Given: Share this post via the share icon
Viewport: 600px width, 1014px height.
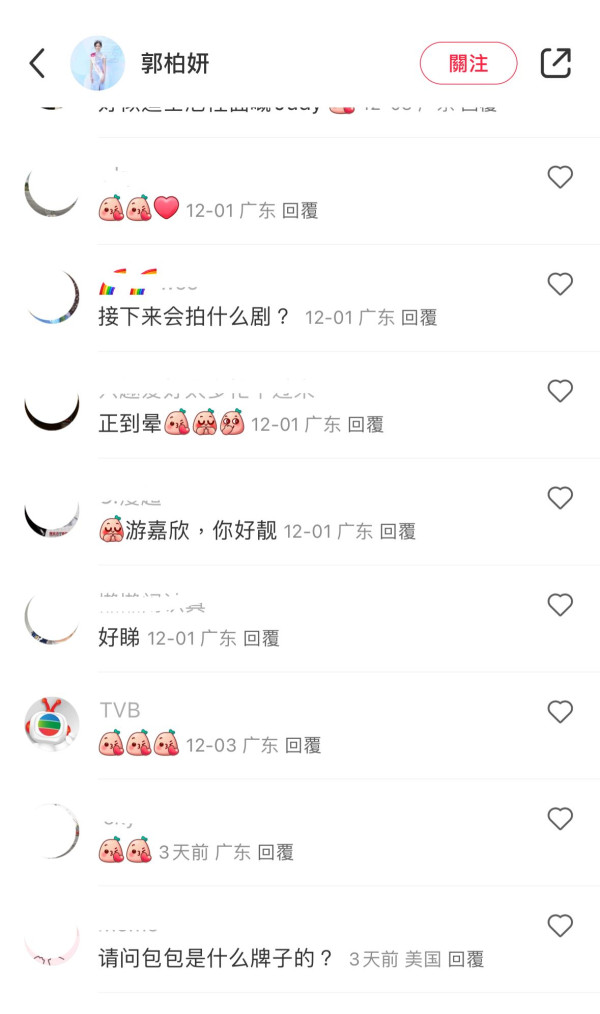Looking at the screenshot, I should (555, 63).
